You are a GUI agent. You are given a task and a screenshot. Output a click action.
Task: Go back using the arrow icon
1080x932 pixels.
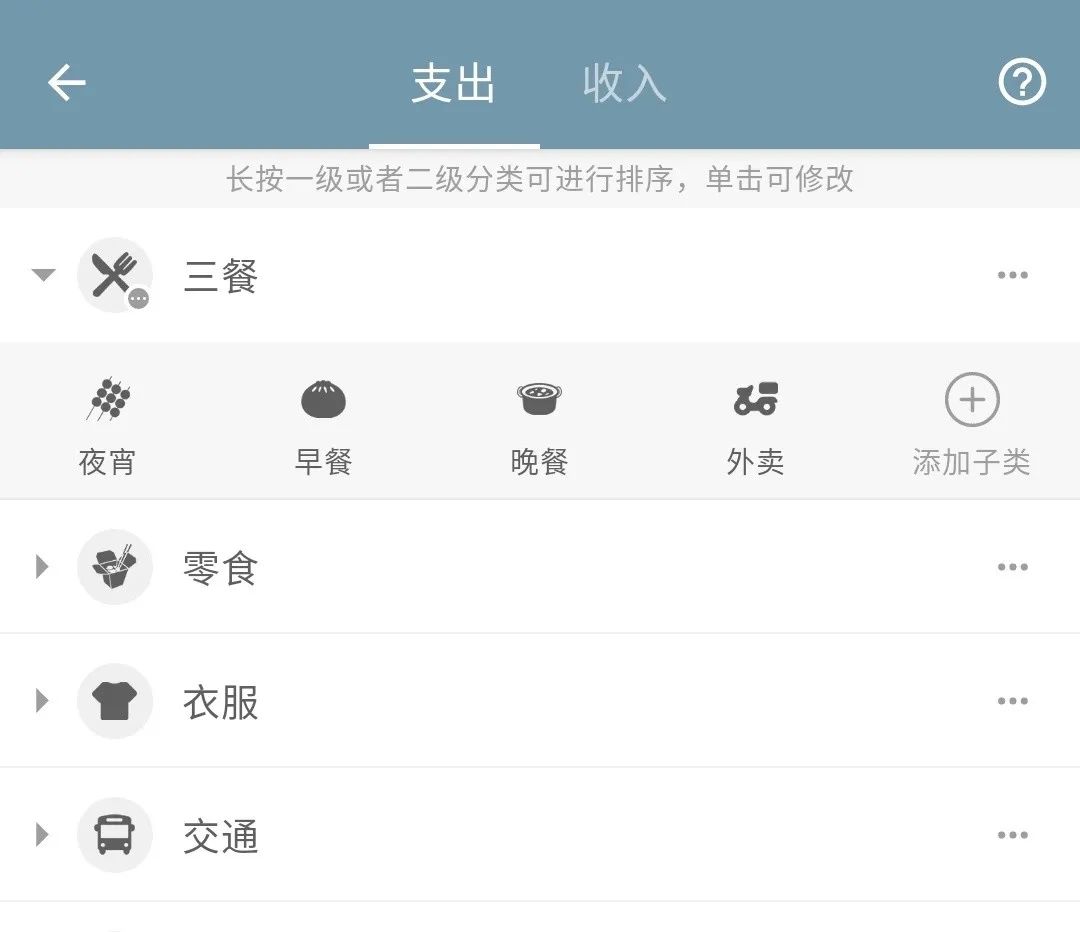click(x=66, y=82)
